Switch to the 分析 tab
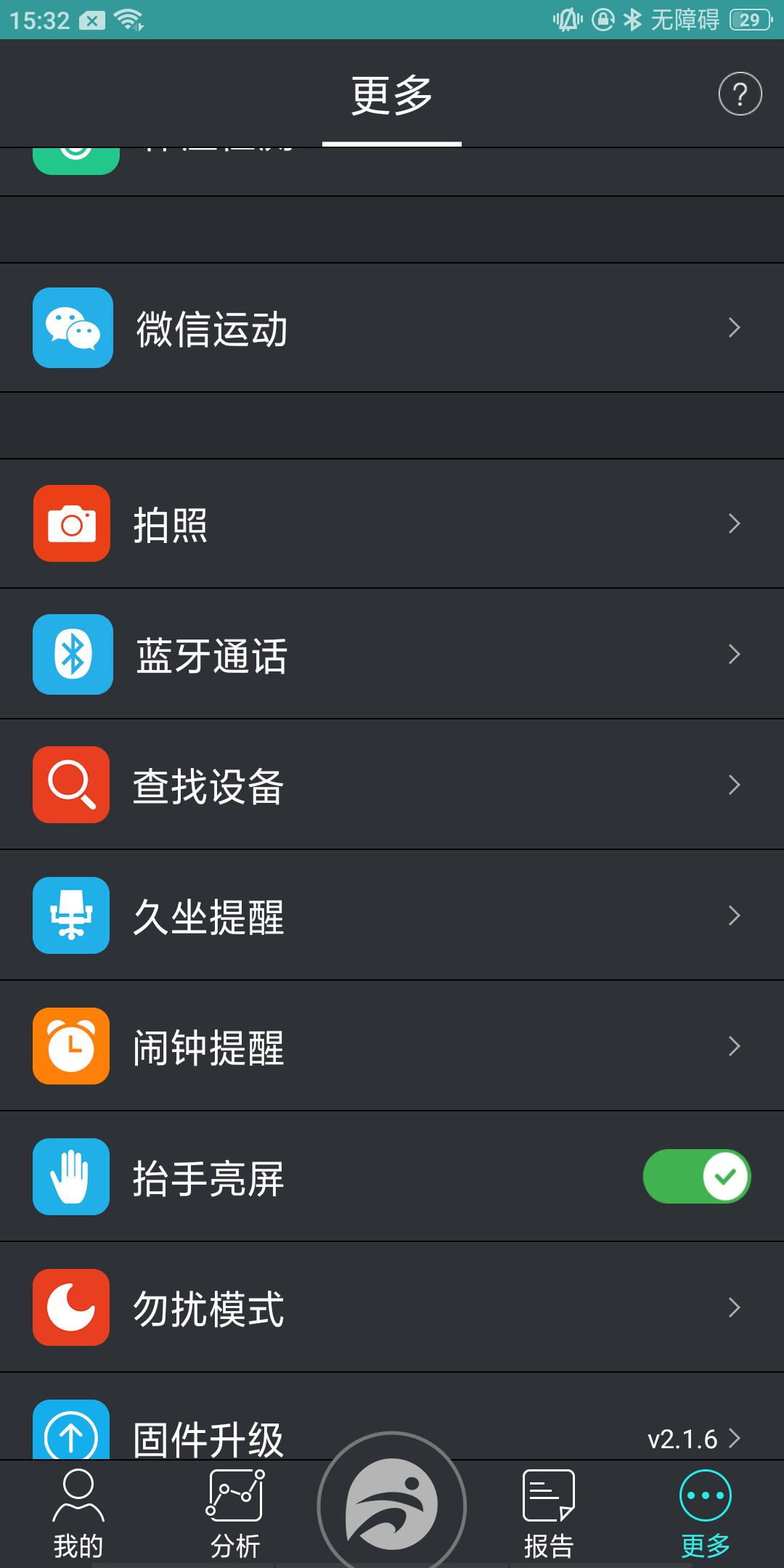 coord(235,1514)
